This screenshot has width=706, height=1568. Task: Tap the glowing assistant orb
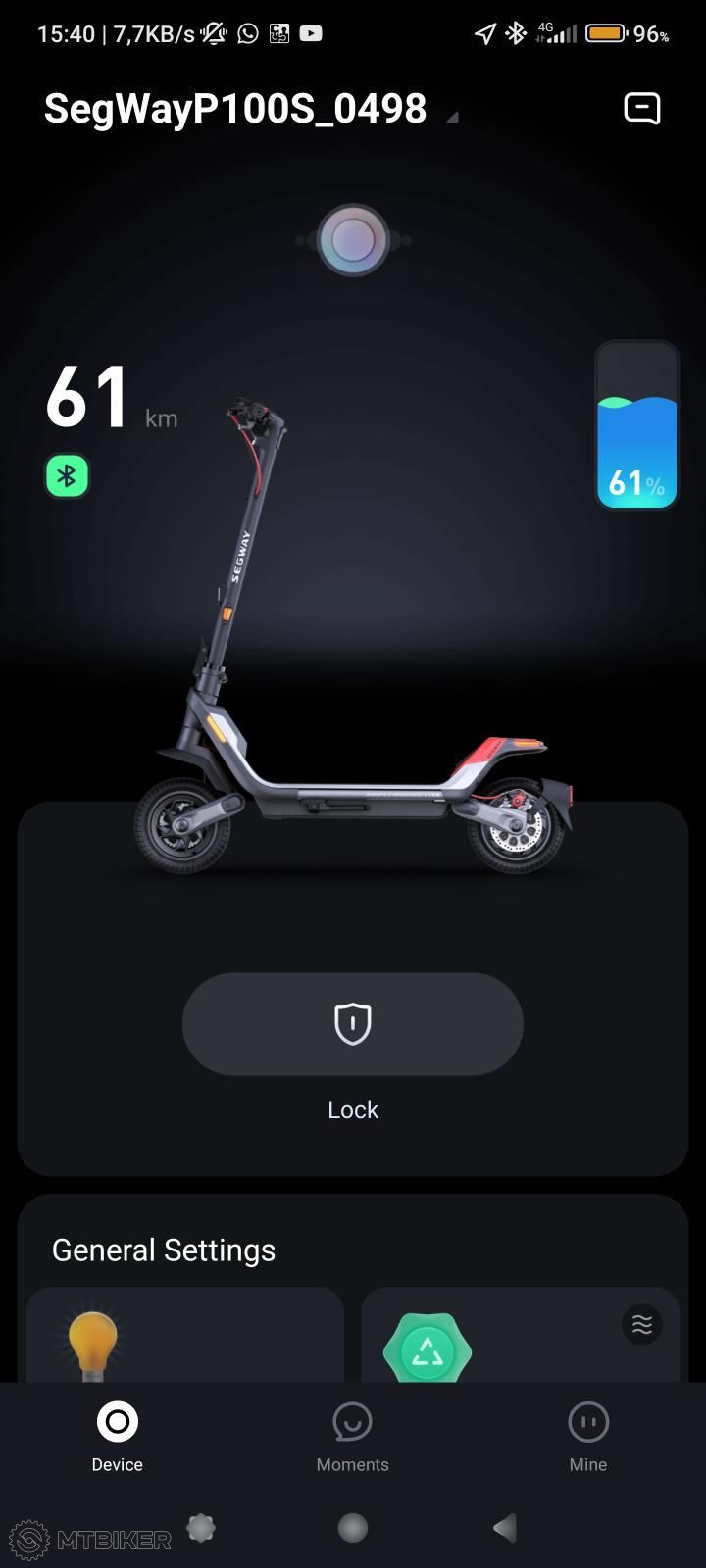[353, 239]
